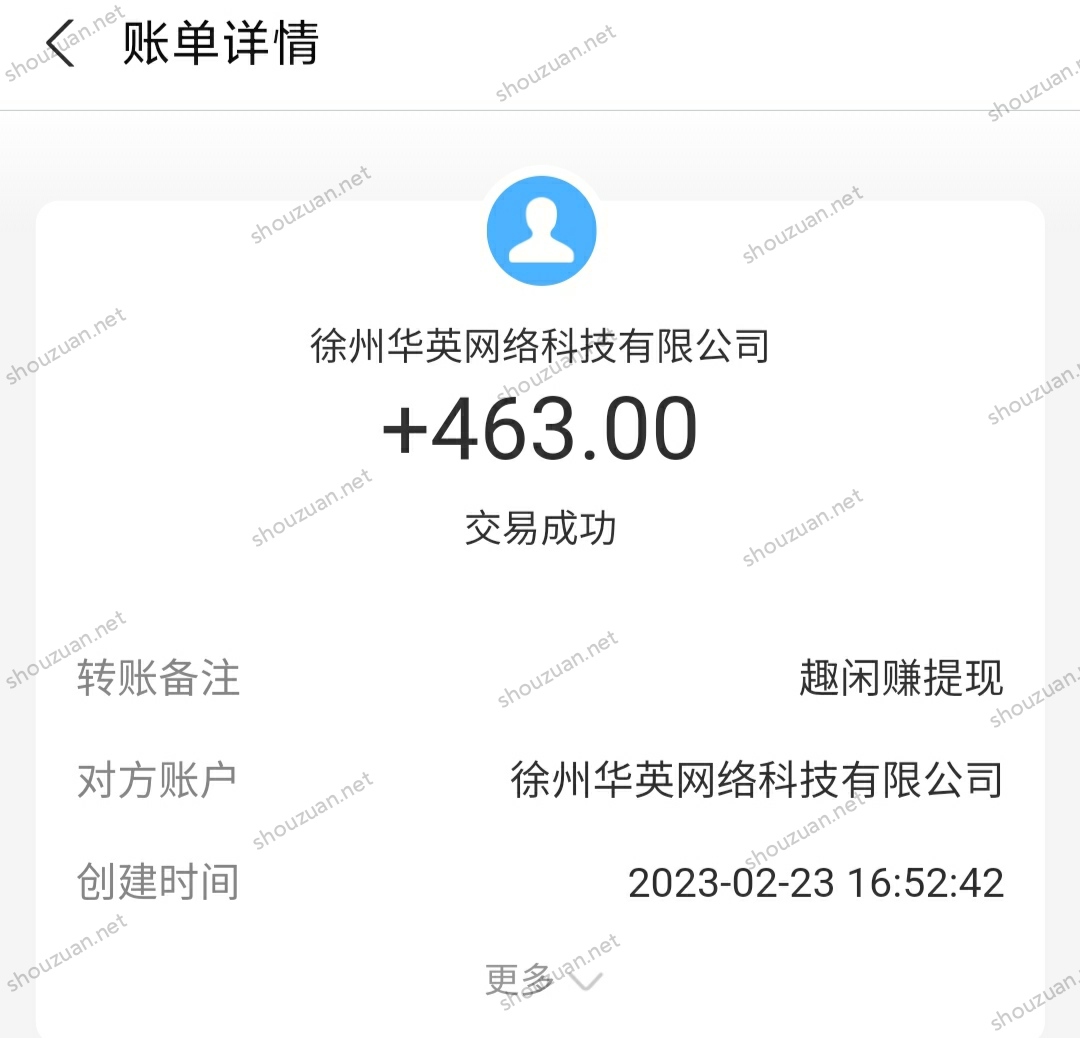Go back from the 账单详情 page

tap(61, 45)
